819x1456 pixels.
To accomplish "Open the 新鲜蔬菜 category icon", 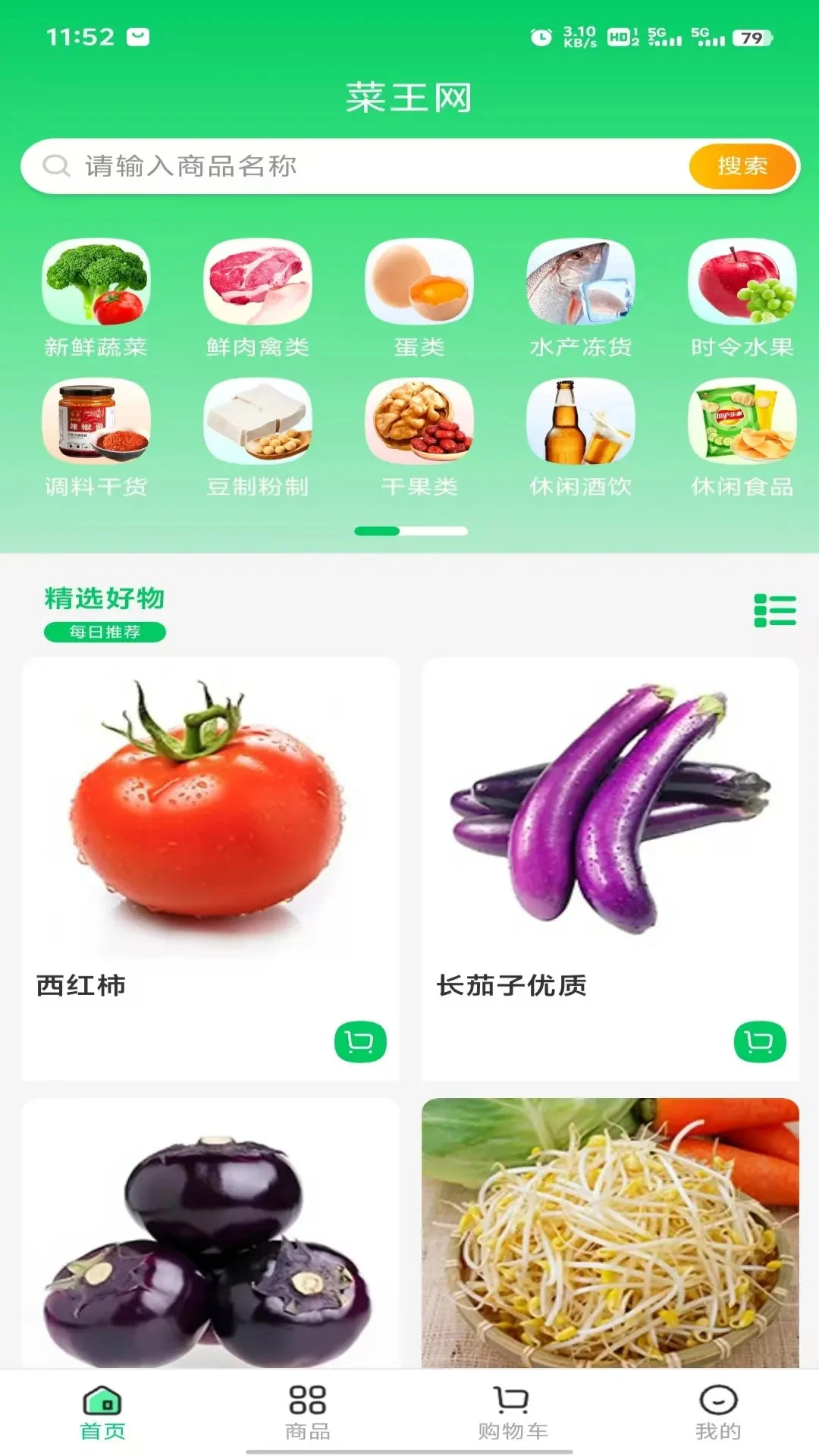I will [x=99, y=284].
